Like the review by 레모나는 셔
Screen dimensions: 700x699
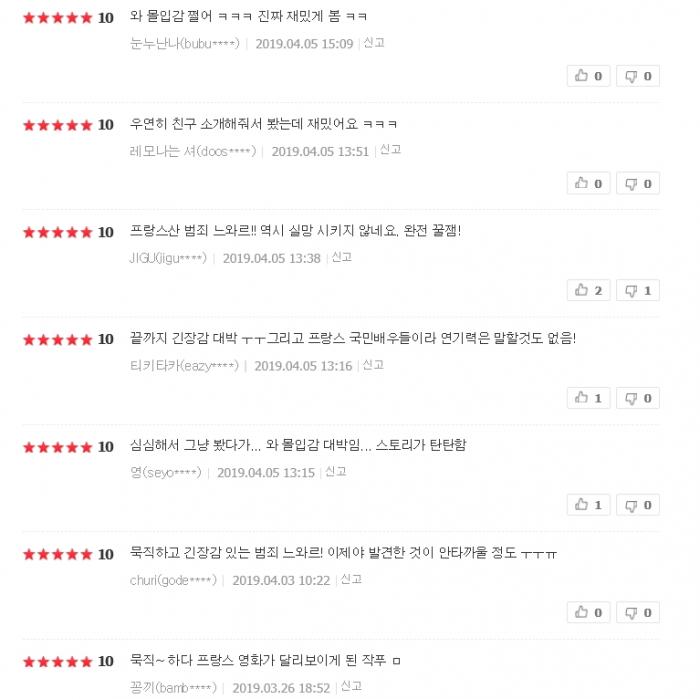point(588,183)
